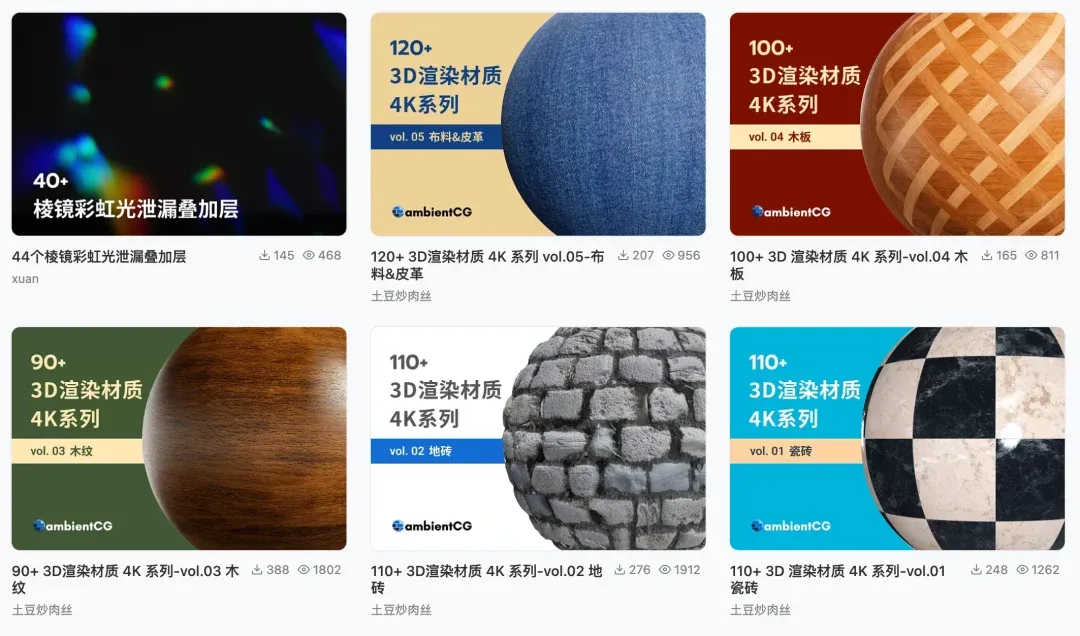Screen dimensions: 1080x636
Task: Open the 44个棱镜彩虹光泄漏叠加层 card
Action: (x=179, y=124)
